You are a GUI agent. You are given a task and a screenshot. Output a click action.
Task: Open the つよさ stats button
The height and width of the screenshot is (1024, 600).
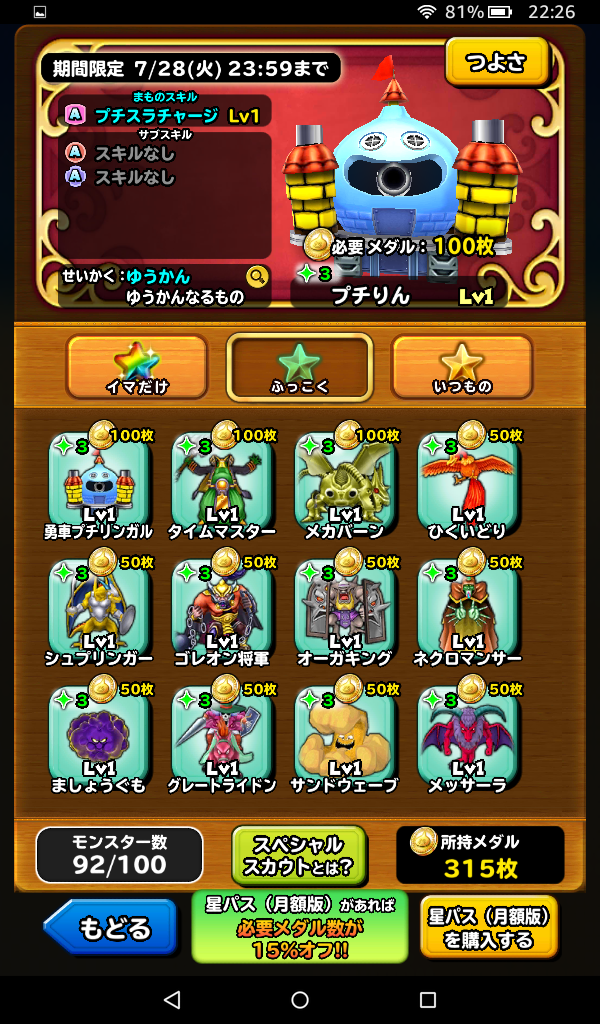pyautogui.click(x=496, y=63)
